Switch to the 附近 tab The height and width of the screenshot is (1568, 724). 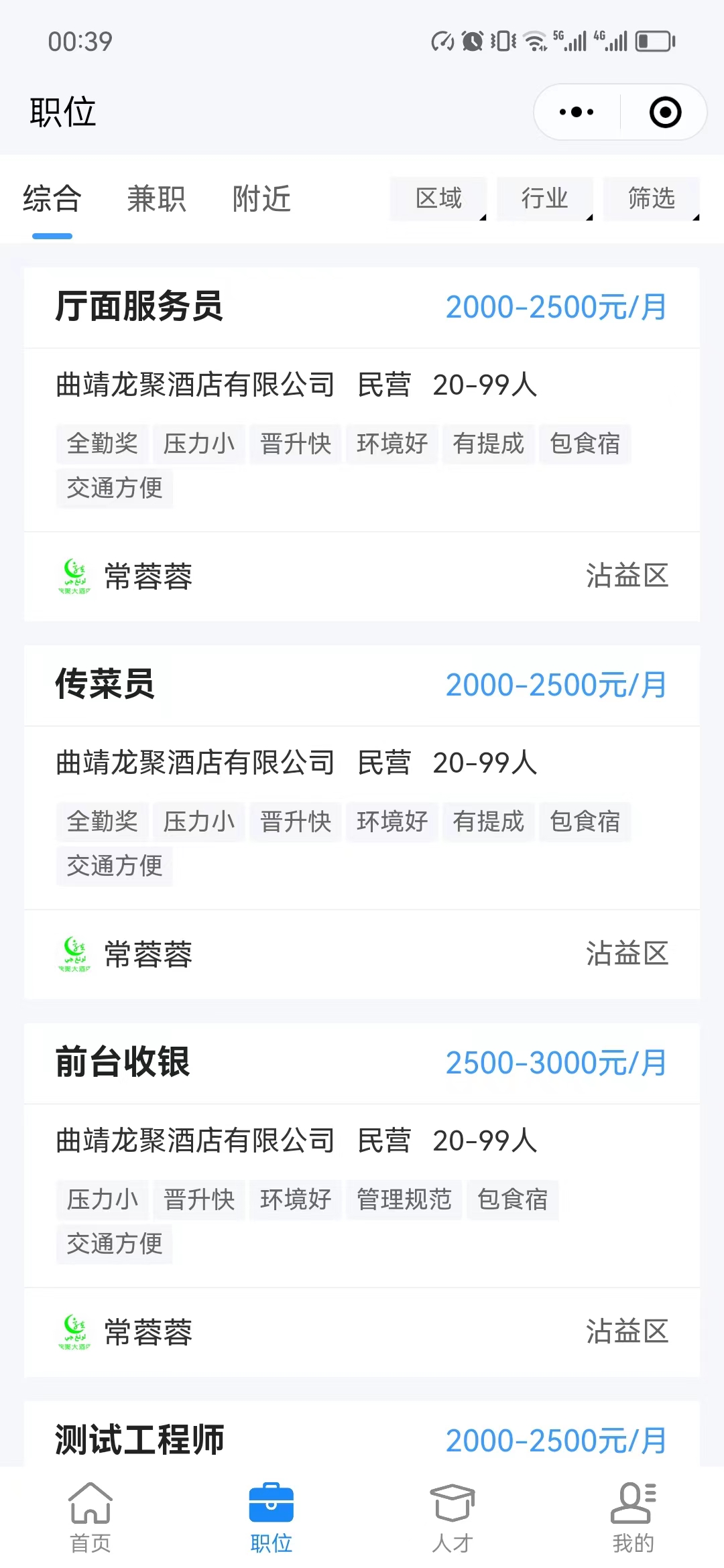[261, 199]
